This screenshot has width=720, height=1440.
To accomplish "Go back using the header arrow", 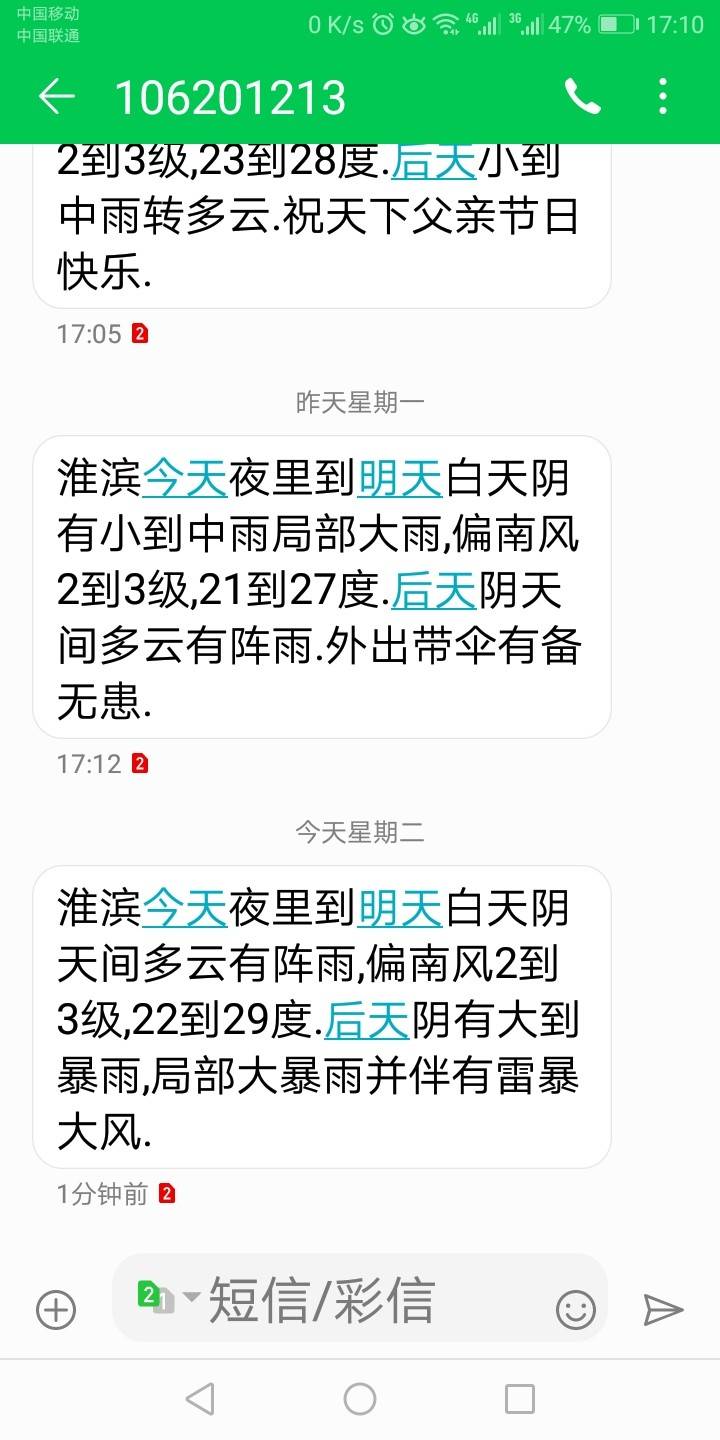I will coord(57,96).
